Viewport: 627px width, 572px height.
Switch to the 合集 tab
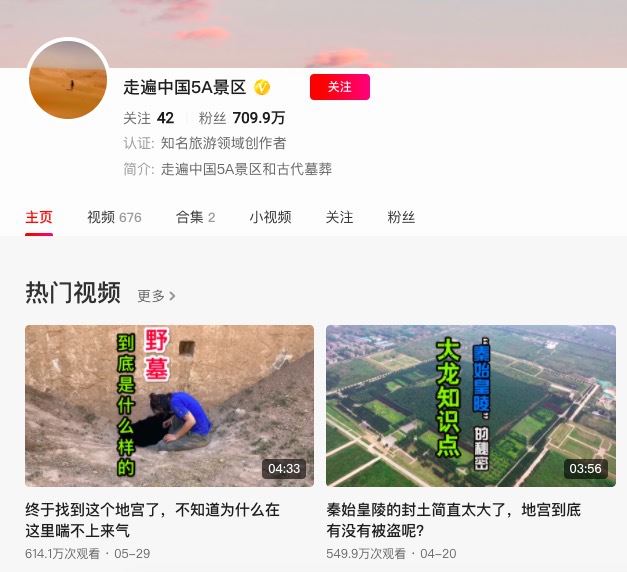[195, 217]
